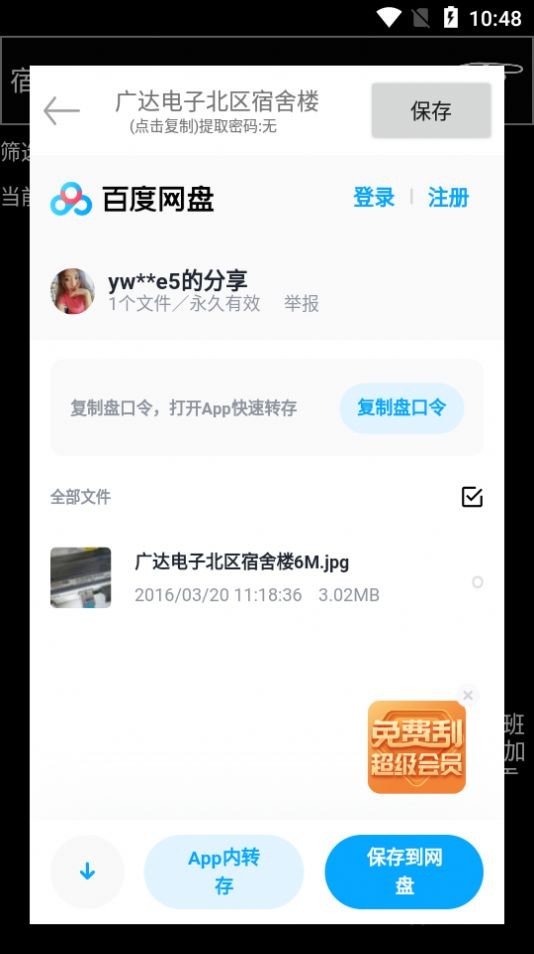This screenshot has height=954, width=534.
Task: Copy the extraction password text
Action: 203,127
